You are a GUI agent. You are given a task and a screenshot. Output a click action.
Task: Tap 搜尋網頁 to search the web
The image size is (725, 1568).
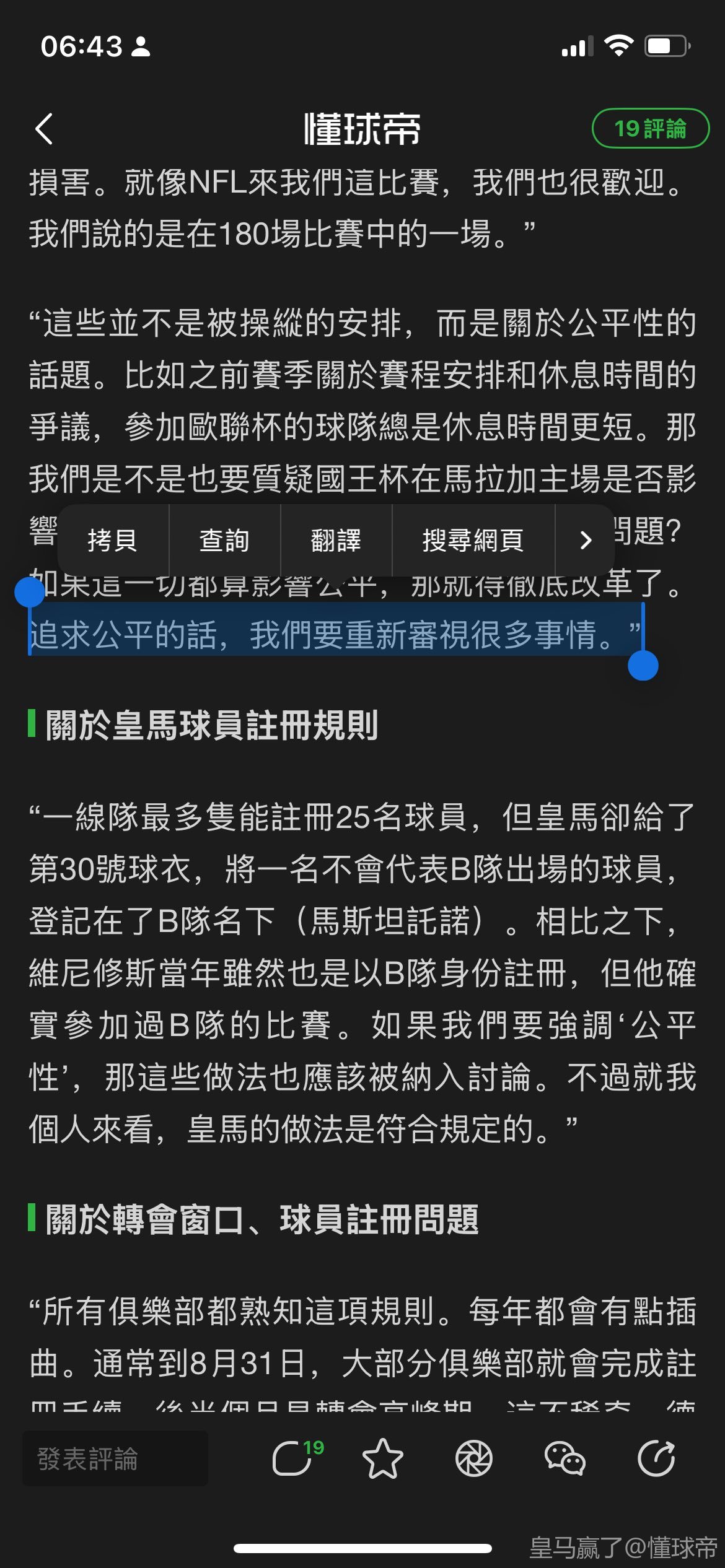pyautogui.click(x=473, y=540)
